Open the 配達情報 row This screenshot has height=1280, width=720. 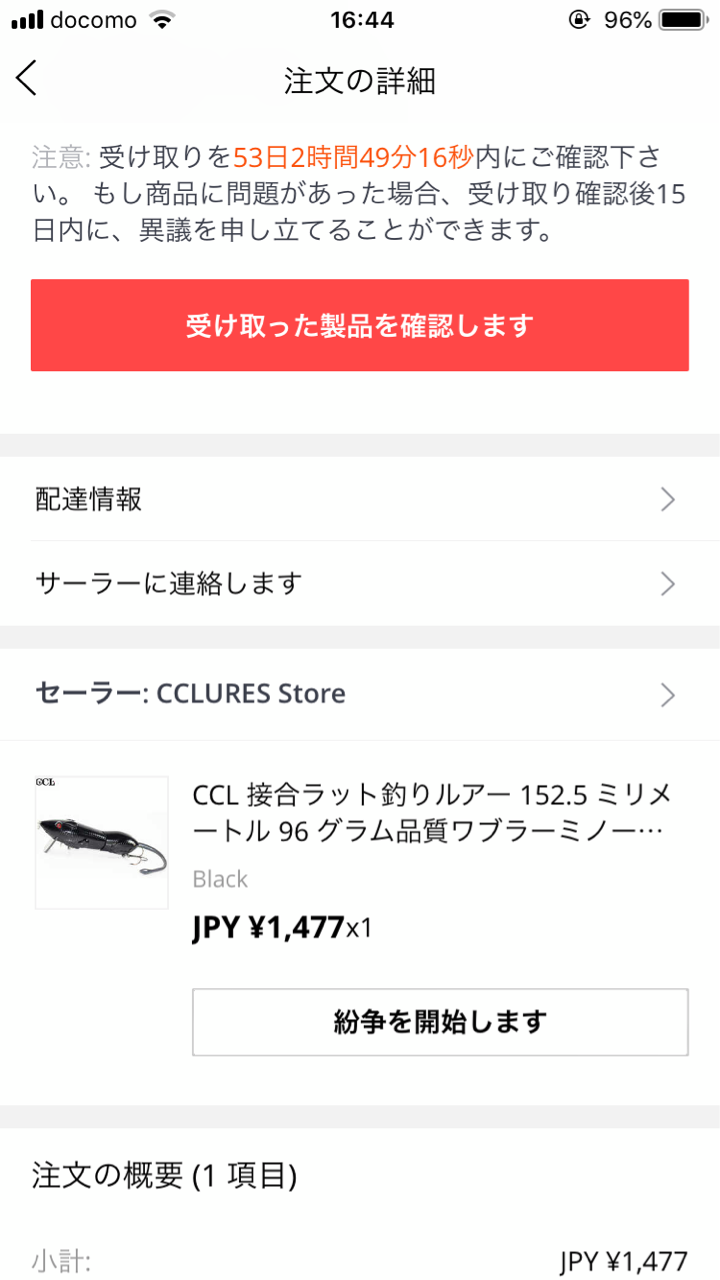pyautogui.click(x=360, y=500)
